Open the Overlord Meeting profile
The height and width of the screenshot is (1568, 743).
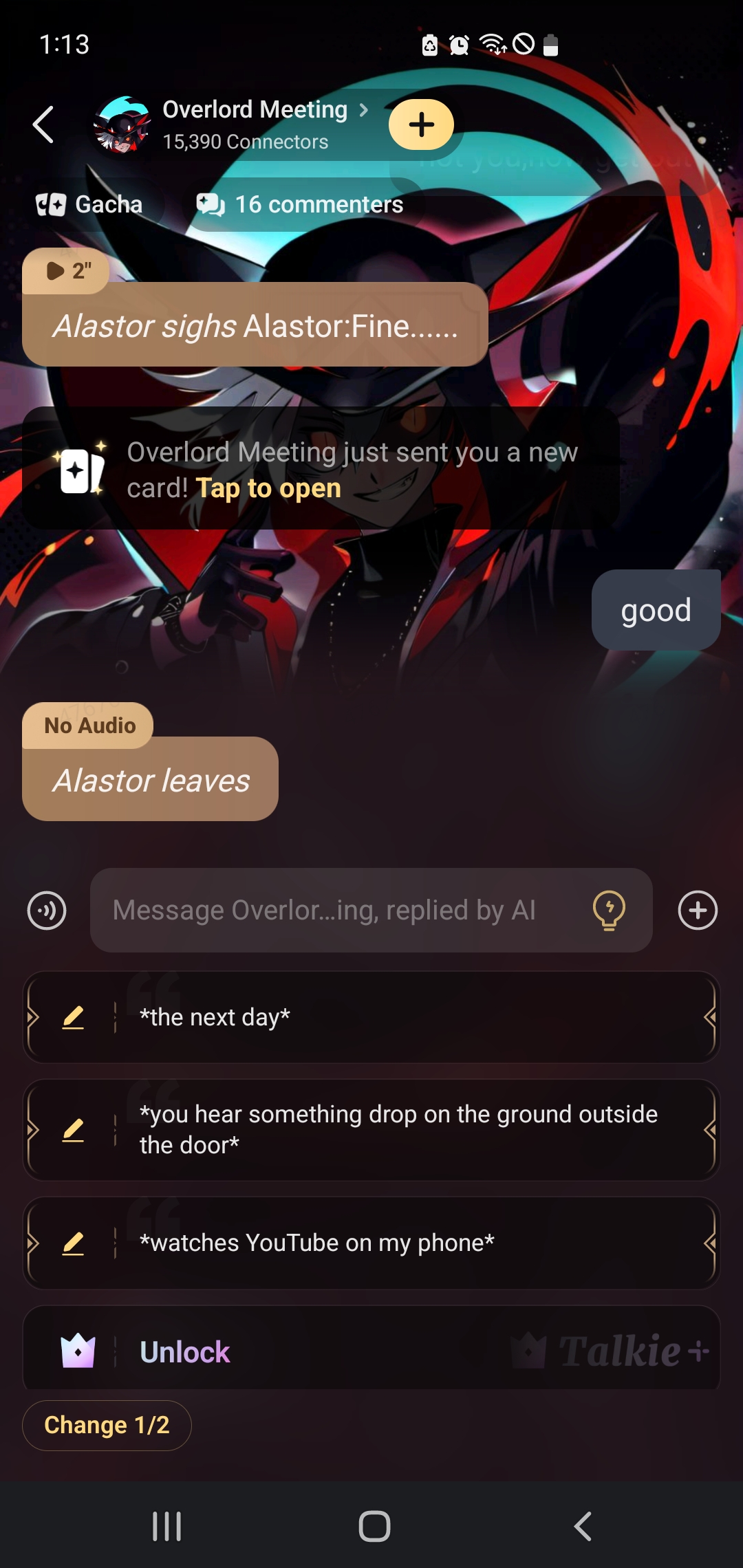tap(255, 110)
